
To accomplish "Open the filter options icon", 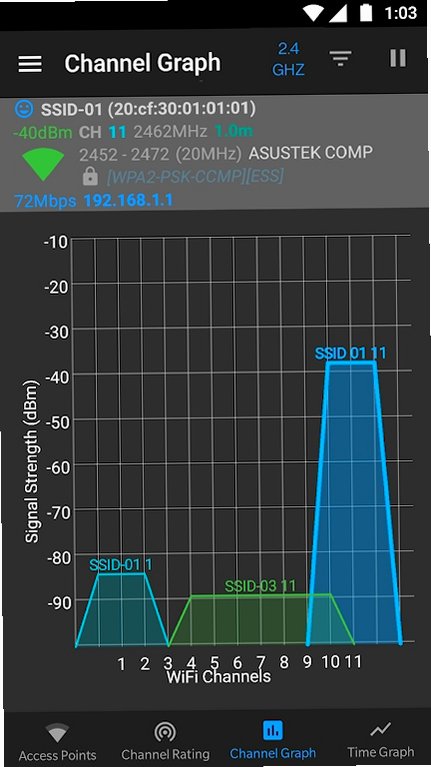I will point(340,60).
